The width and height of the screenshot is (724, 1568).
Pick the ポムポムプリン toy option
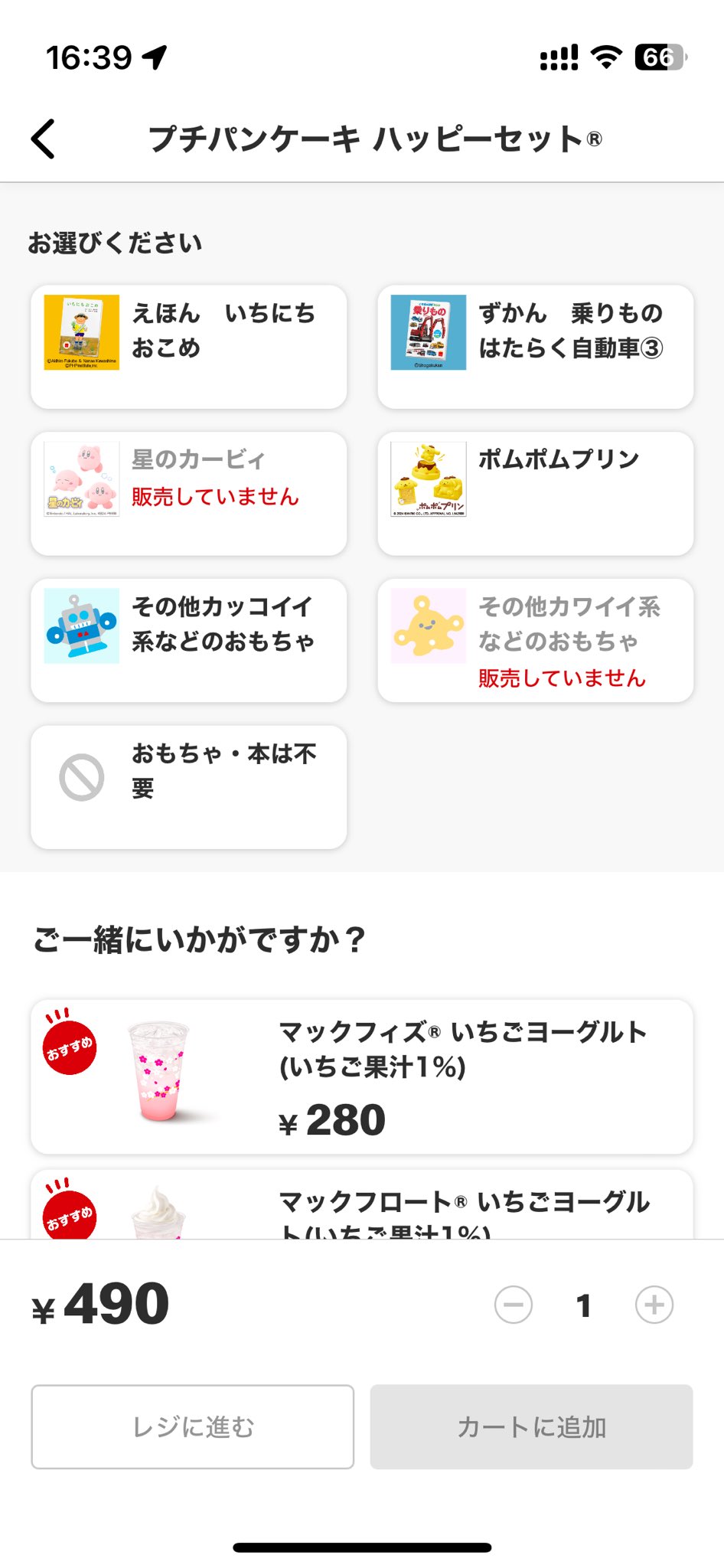point(535,494)
